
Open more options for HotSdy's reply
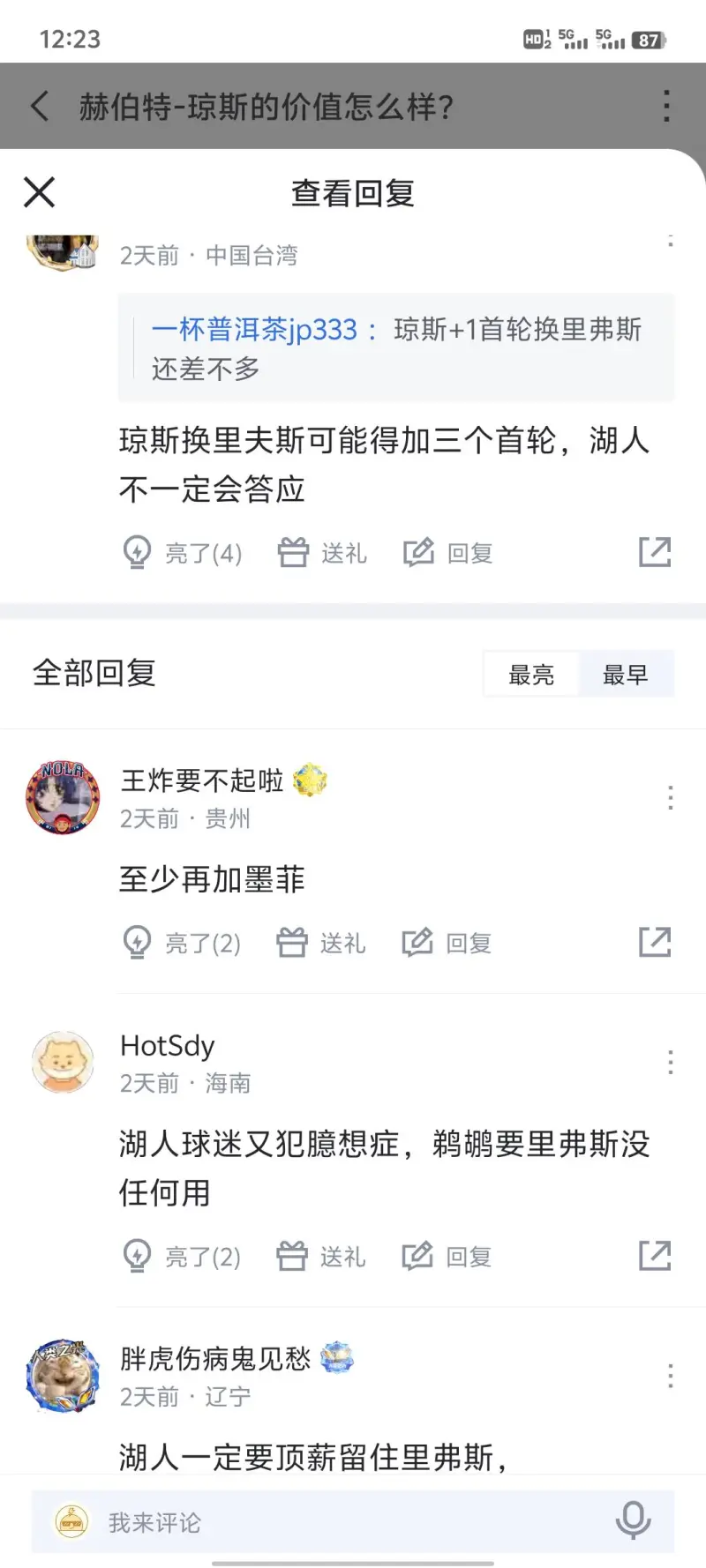(x=671, y=1062)
